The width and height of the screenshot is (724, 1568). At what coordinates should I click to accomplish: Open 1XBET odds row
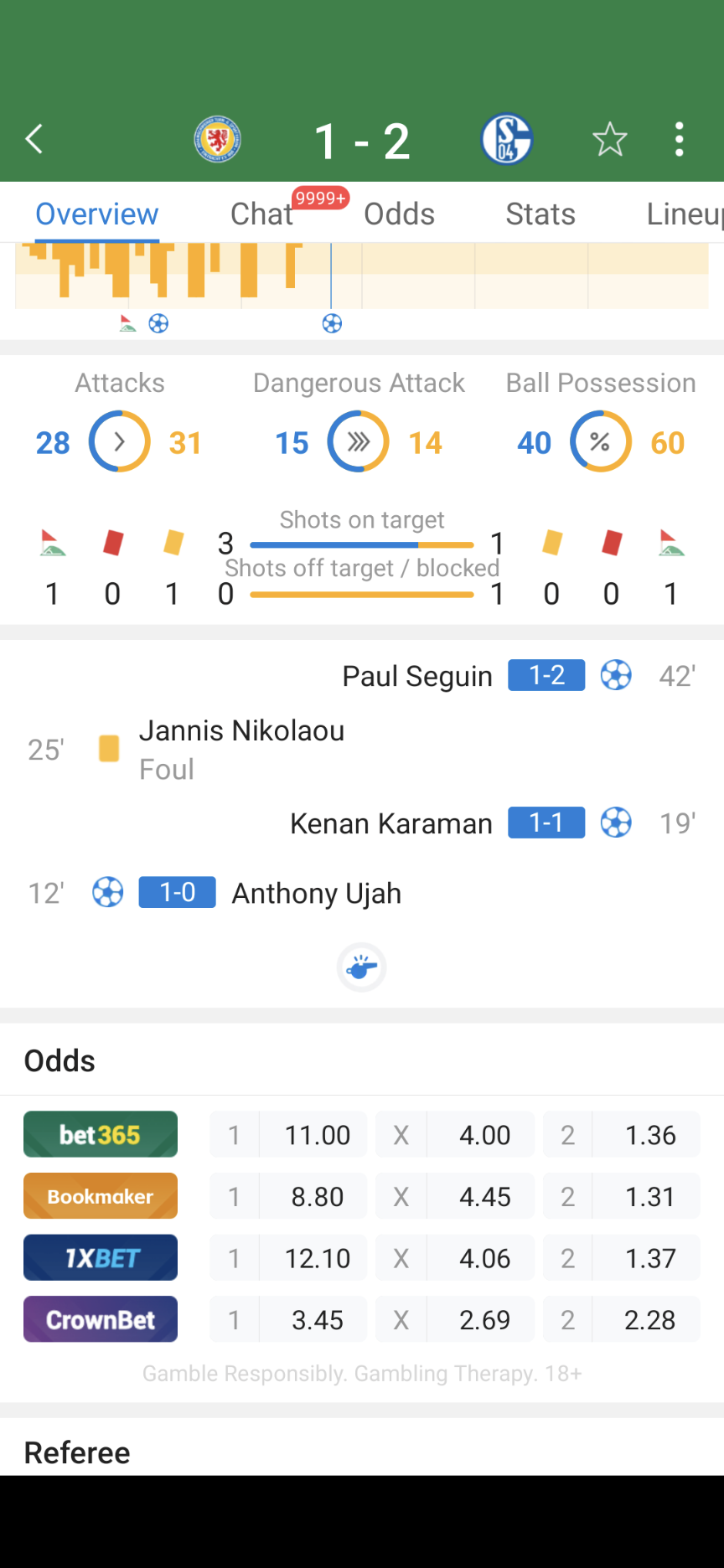click(101, 1258)
